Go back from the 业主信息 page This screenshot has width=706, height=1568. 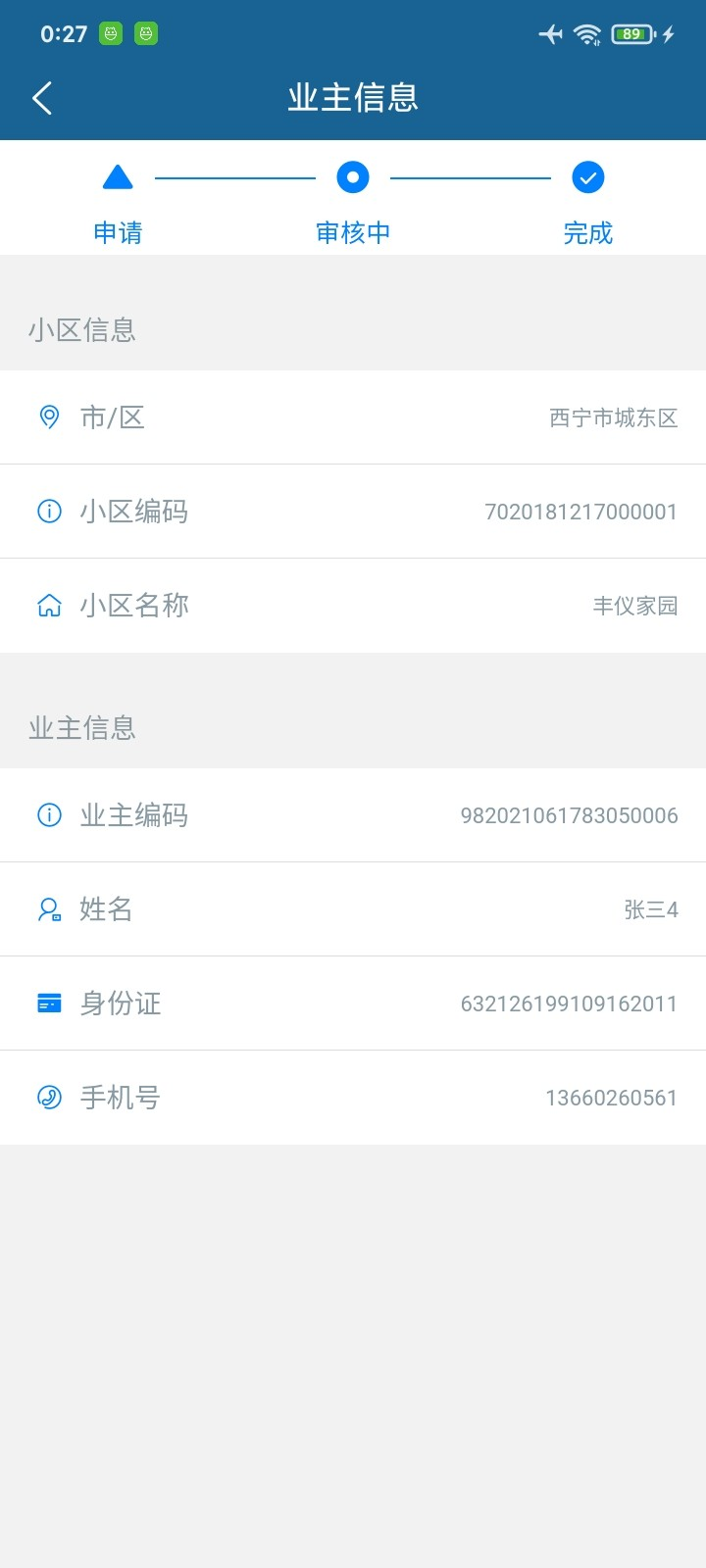click(x=42, y=98)
